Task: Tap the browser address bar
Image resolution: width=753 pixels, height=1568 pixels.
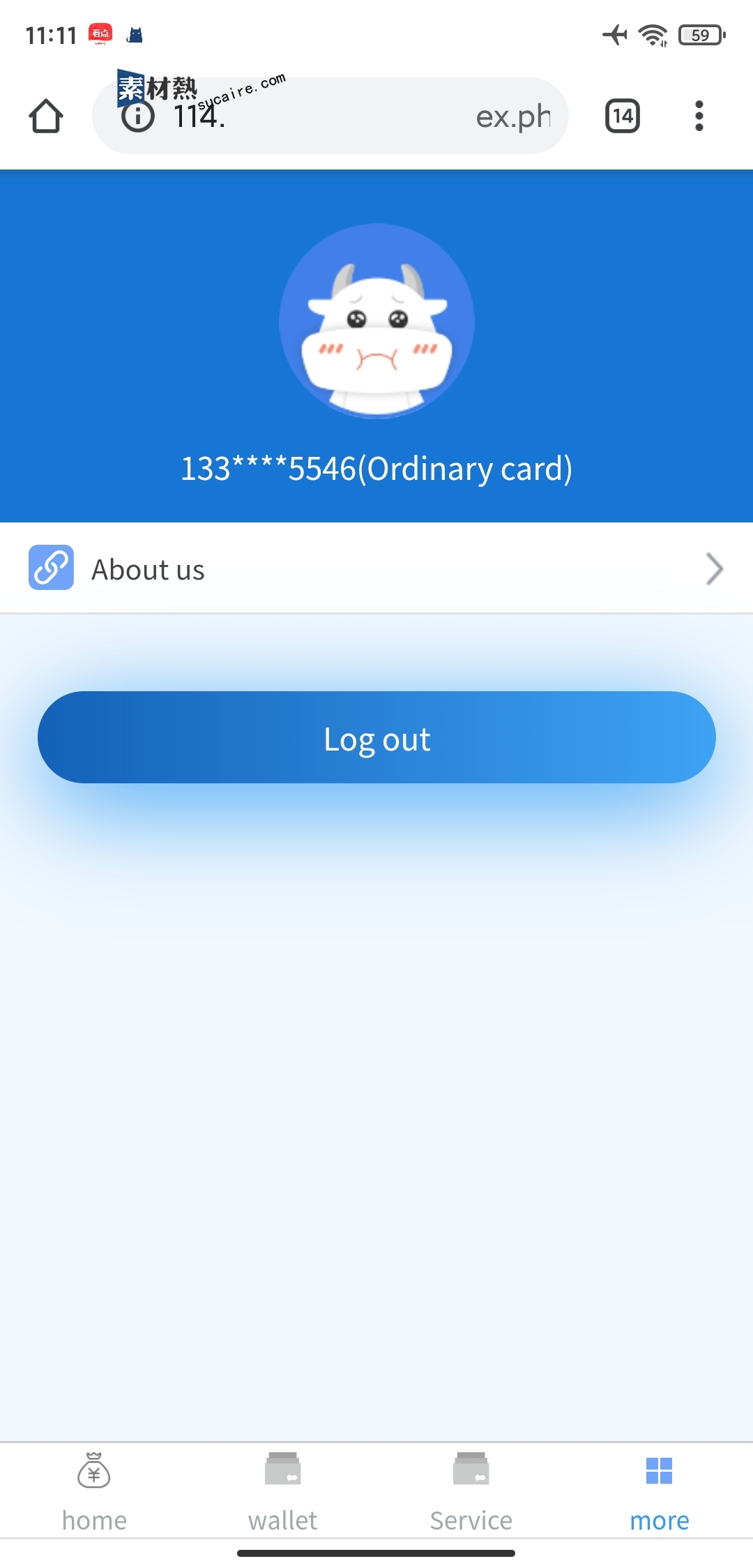Action: (330, 116)
